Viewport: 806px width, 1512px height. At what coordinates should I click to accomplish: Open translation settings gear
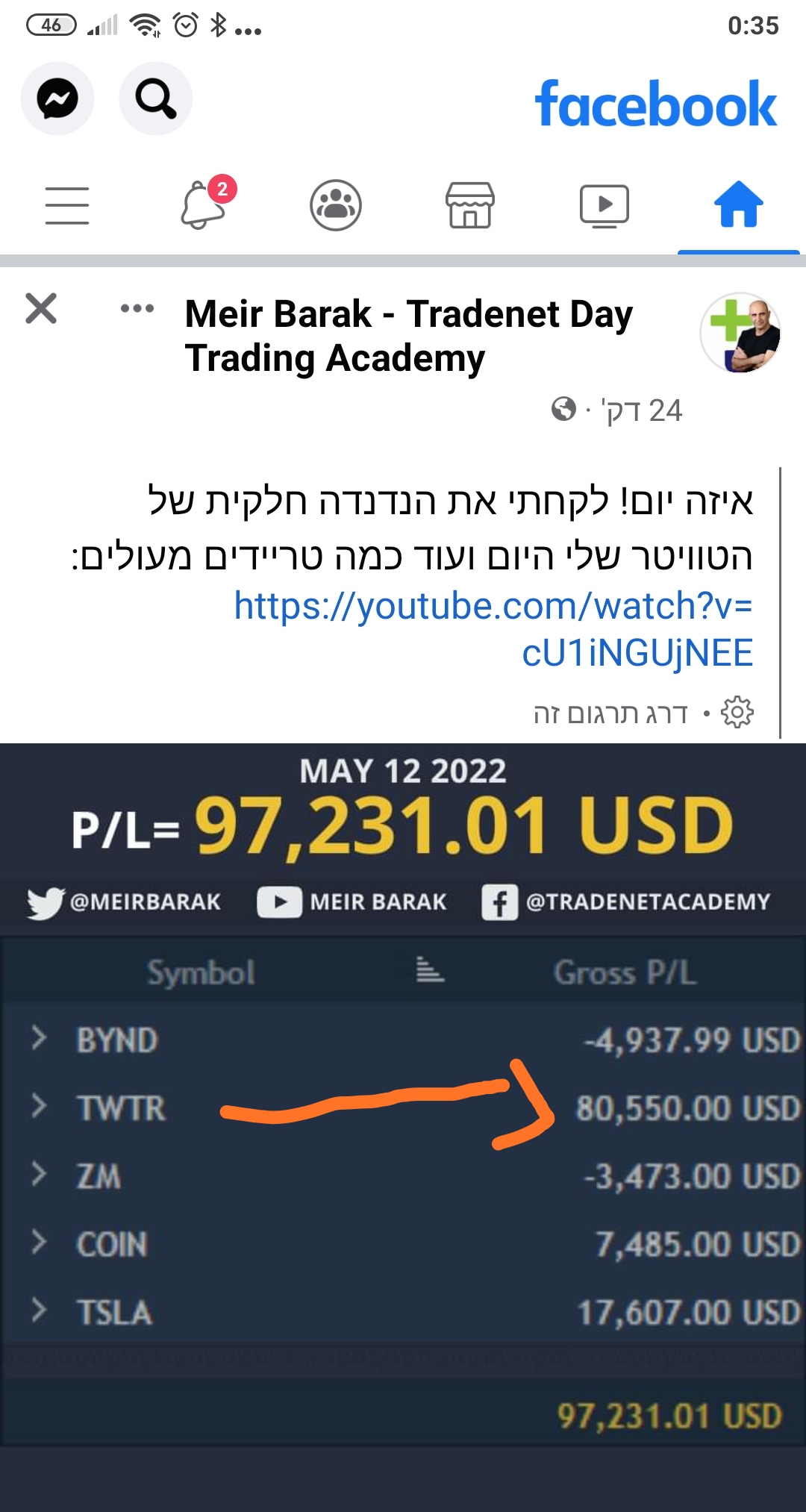(737, 713)
